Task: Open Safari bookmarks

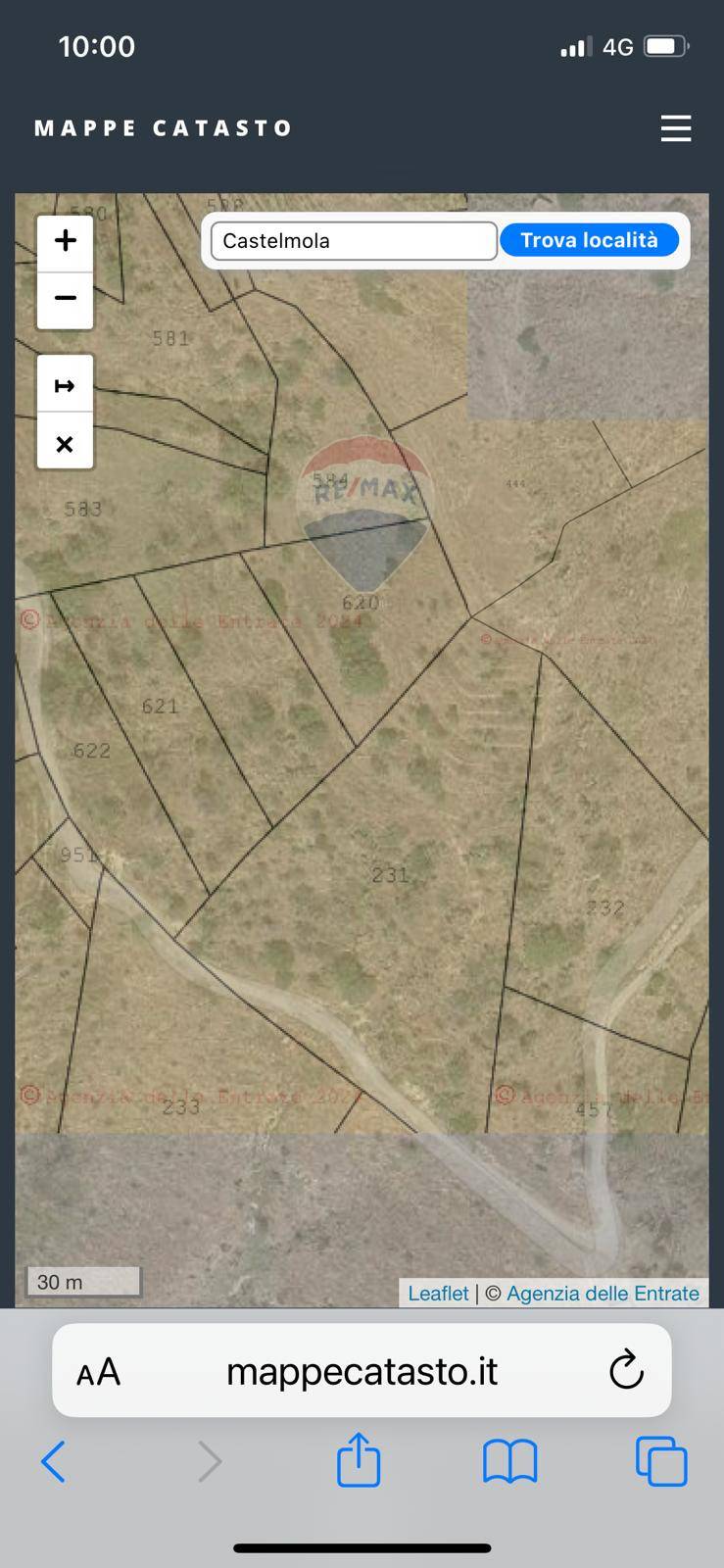Action: [x=509, y=1462]
